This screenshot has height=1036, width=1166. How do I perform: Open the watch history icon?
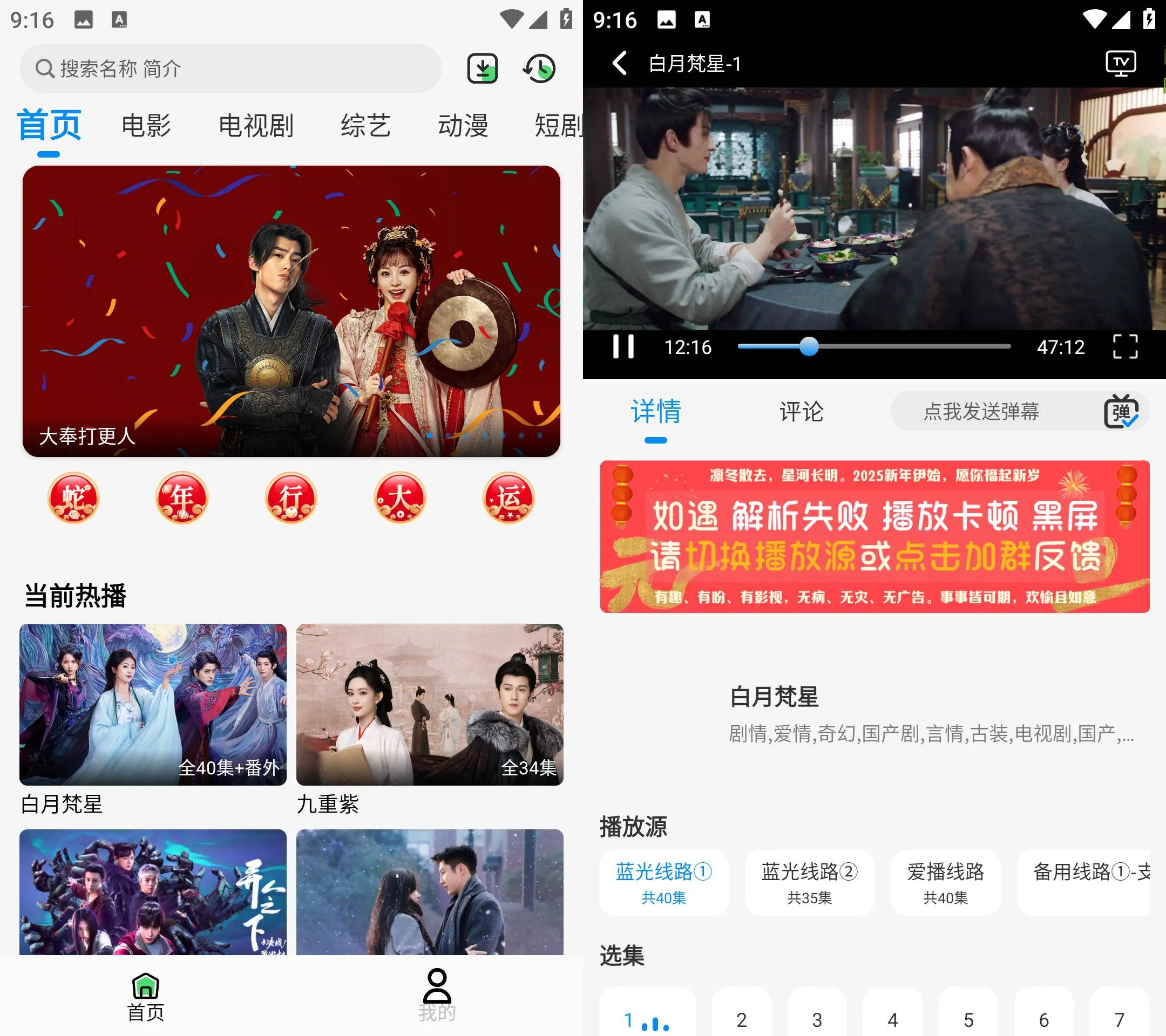point(539,69)
